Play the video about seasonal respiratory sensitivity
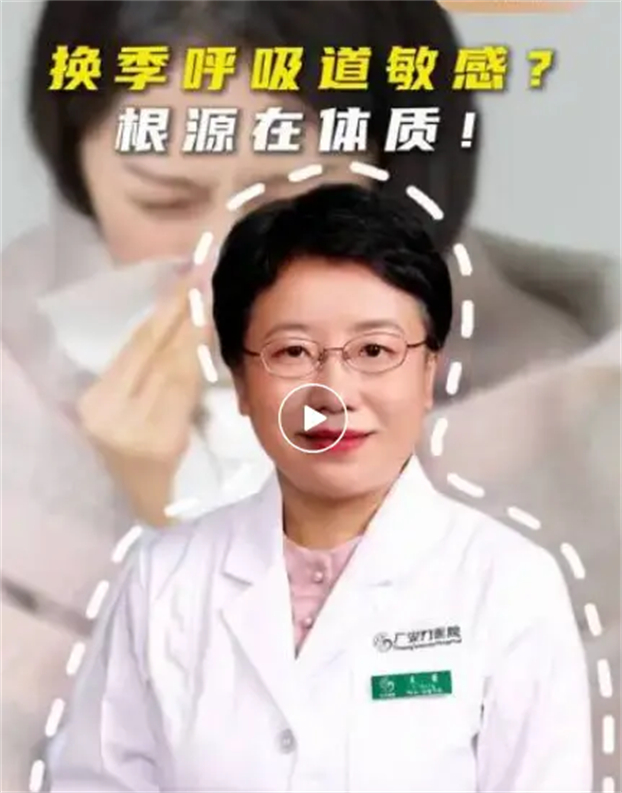The image size is (622, 793). coord(312,418)
